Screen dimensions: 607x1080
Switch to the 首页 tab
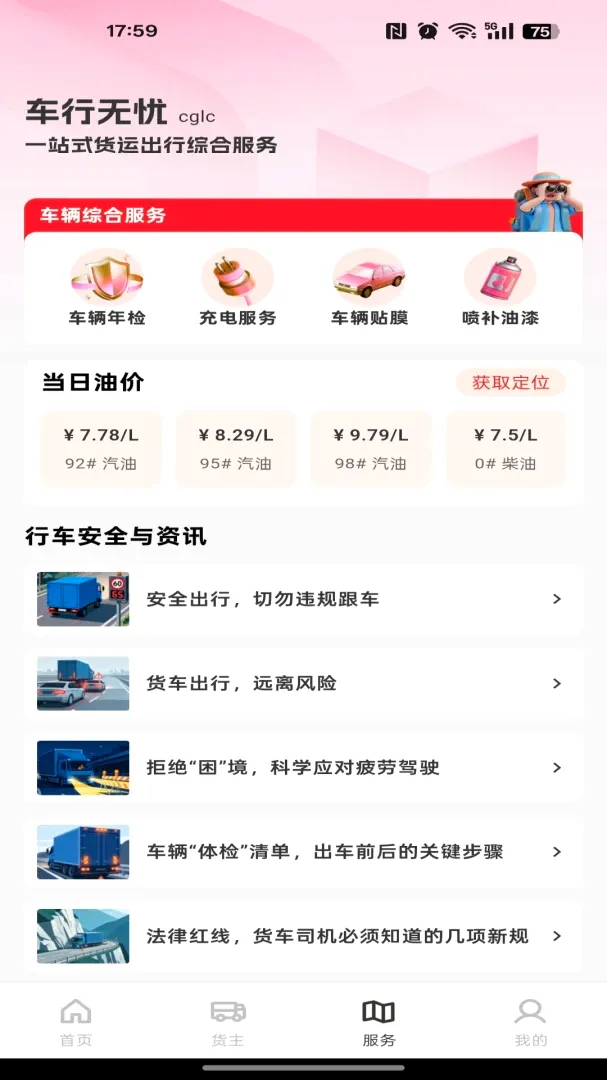tap(76, 1023)
